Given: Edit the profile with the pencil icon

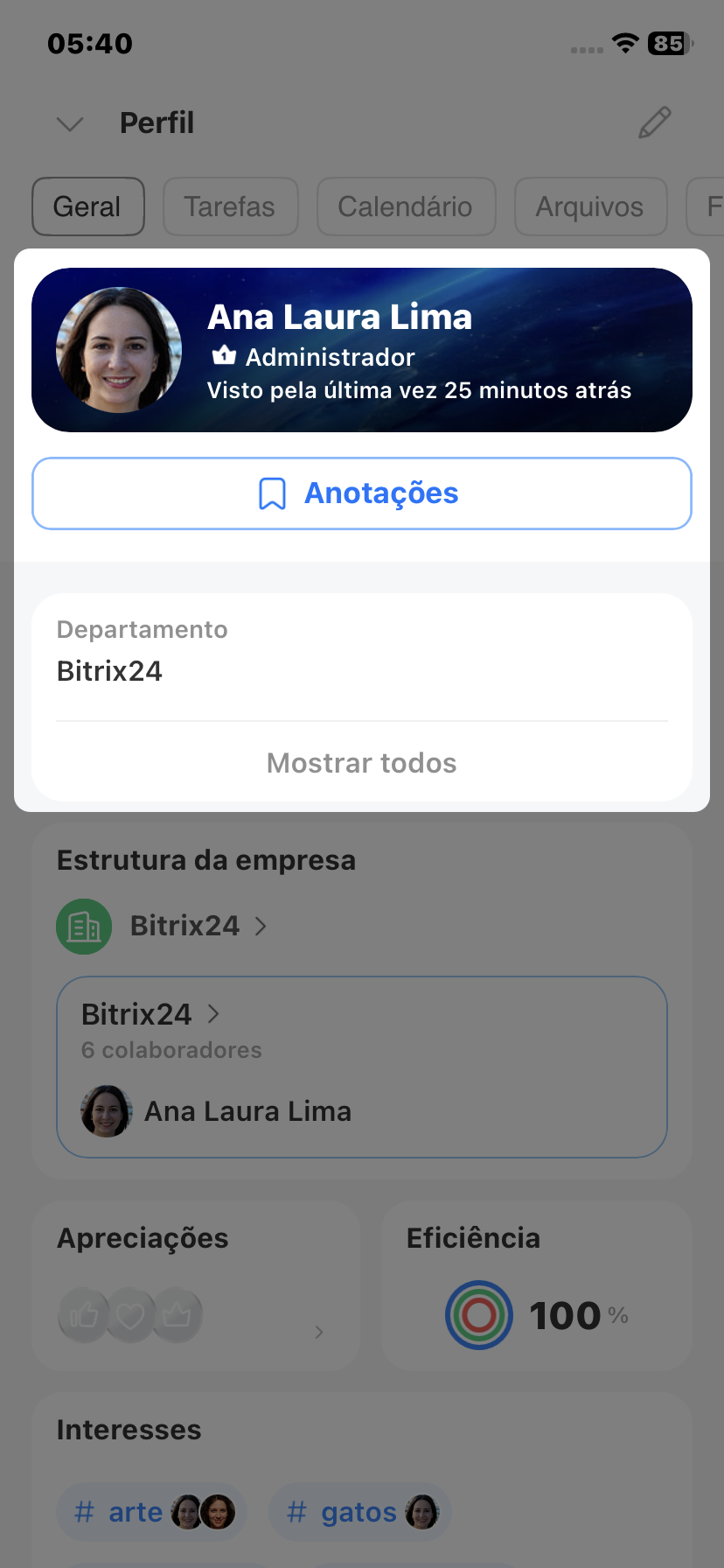Looking at the screenshot, I should point(654,123).
